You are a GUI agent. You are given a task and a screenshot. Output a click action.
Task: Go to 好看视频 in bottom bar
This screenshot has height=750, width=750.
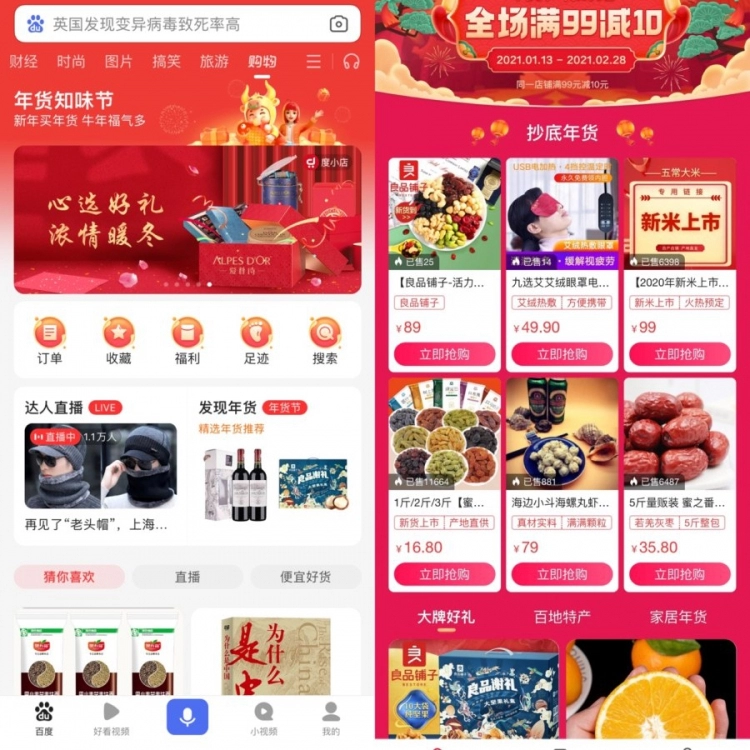pyautogui.click(x=111, y=717)
